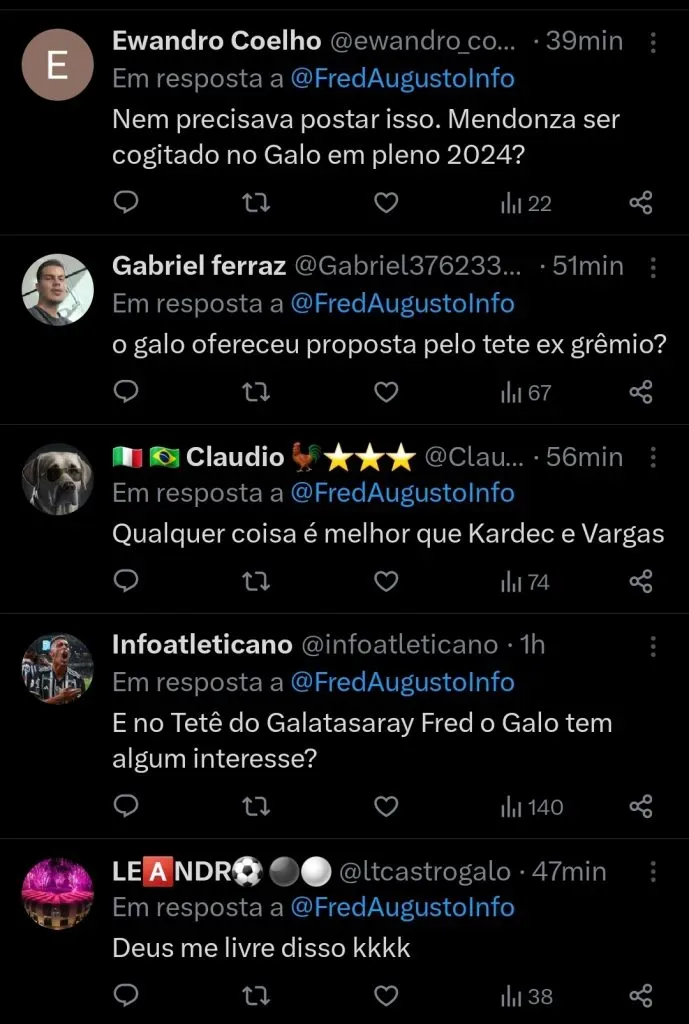689x1024 pixels.
Task: Open @FredAugustoInfo link in Infoatleticano's reply
Action: (x=402, y=682)
